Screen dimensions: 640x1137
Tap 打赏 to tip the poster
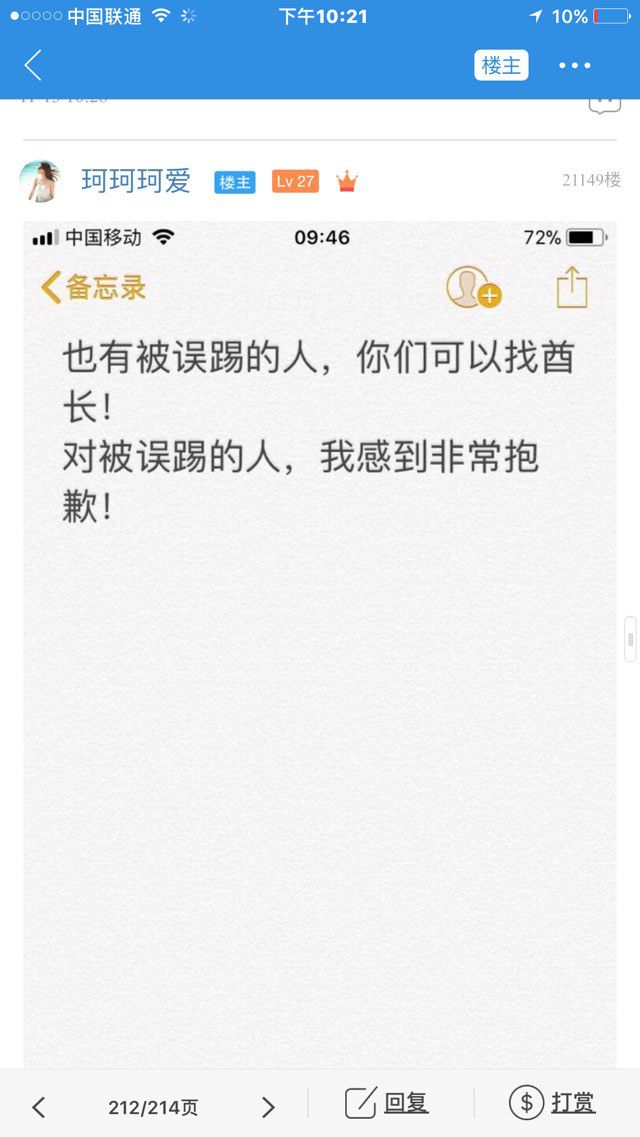(552, 1104)
